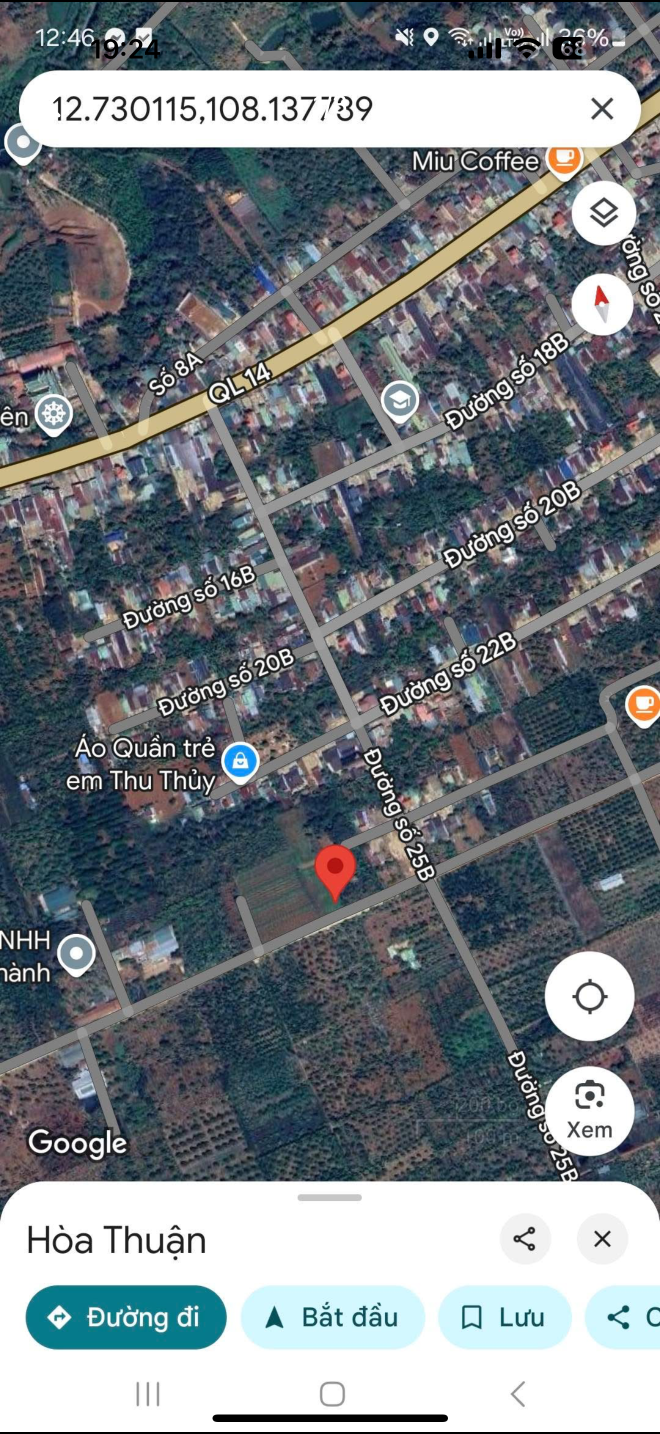Go back using the system back button
Image resolution: width=660 pixels, height=1434 pixels.
(517, 1394)
